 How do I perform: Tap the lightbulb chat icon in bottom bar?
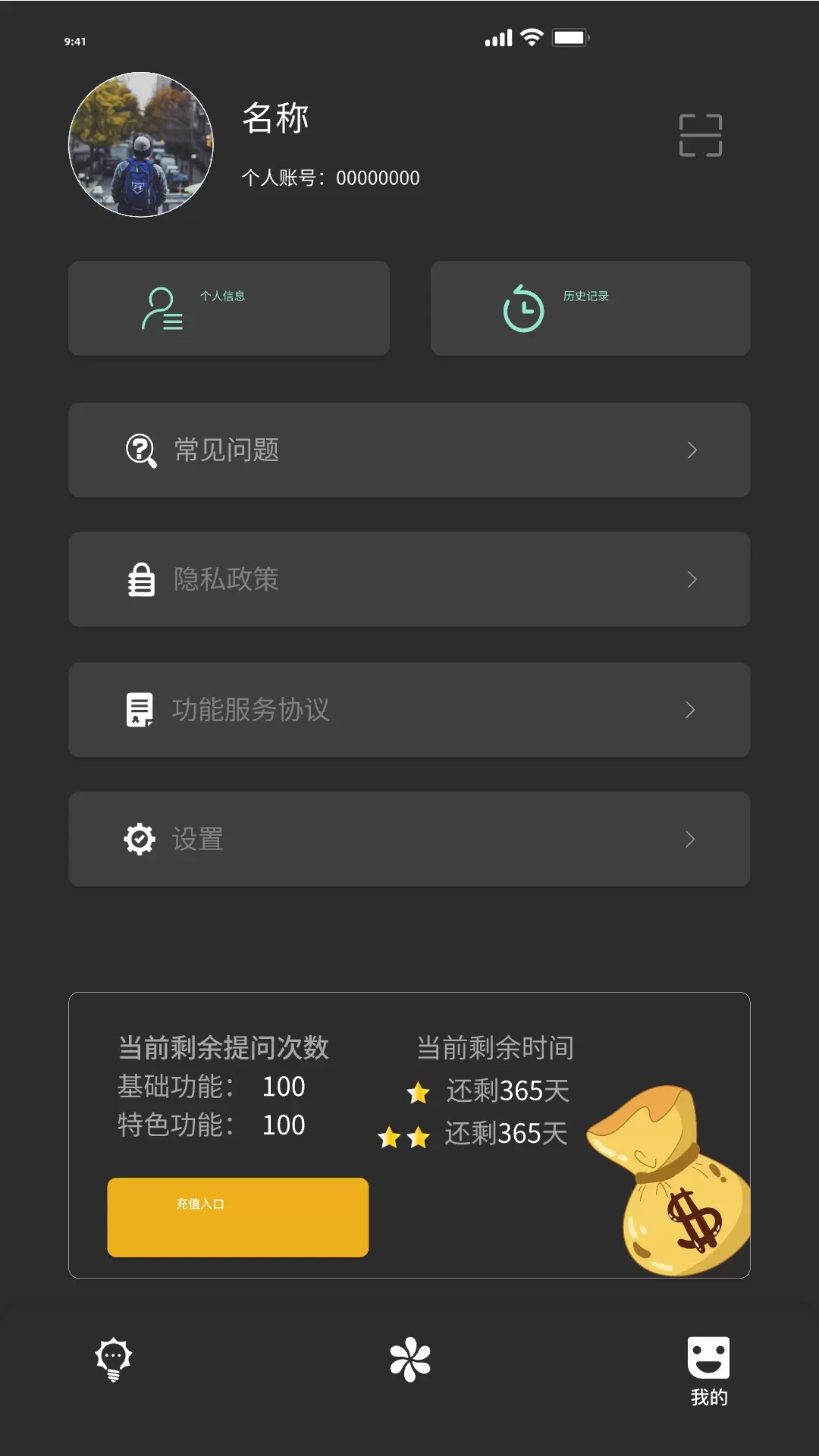coord(113,1360)
